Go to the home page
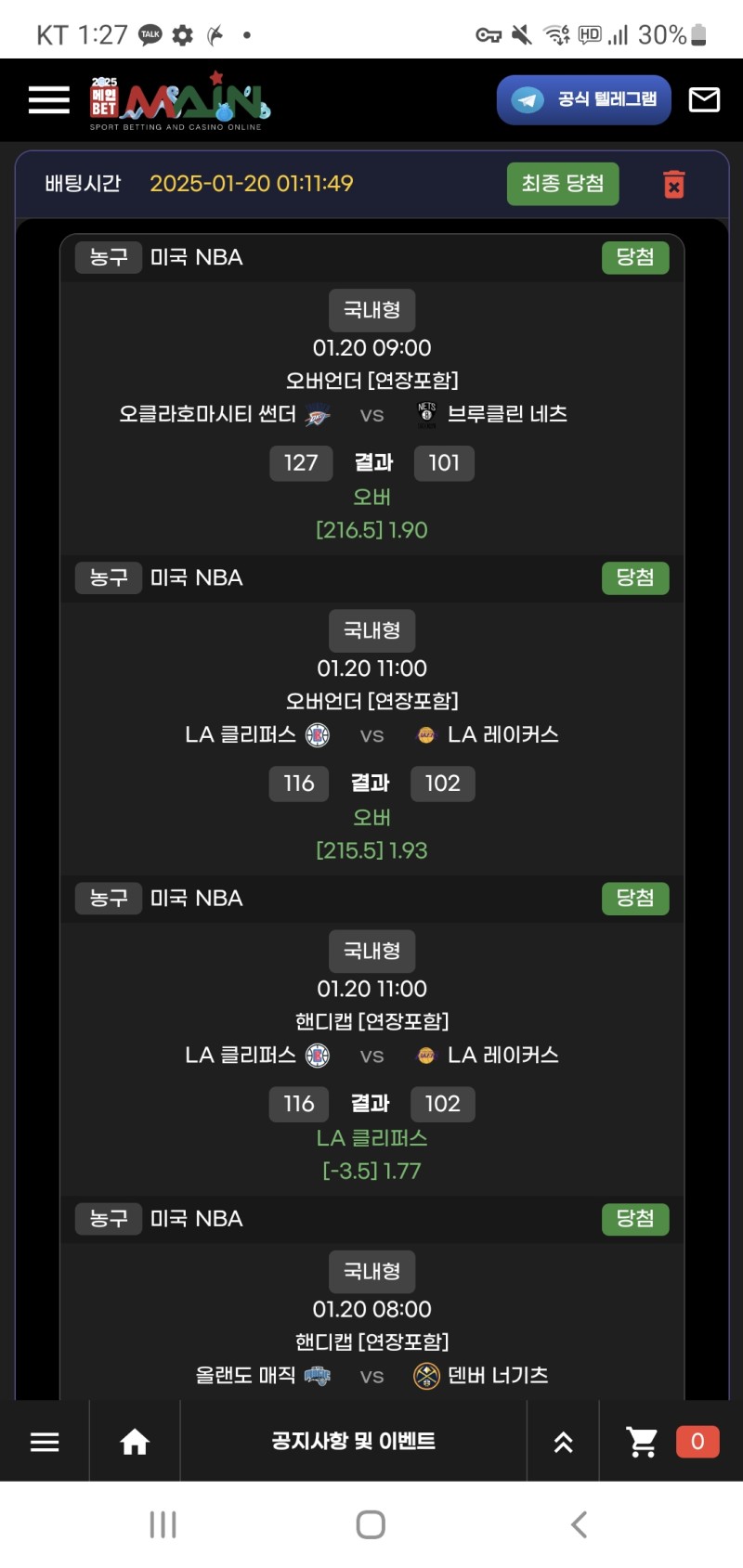The height and width of the screenshot is (1568, 743). [135, 1441]
